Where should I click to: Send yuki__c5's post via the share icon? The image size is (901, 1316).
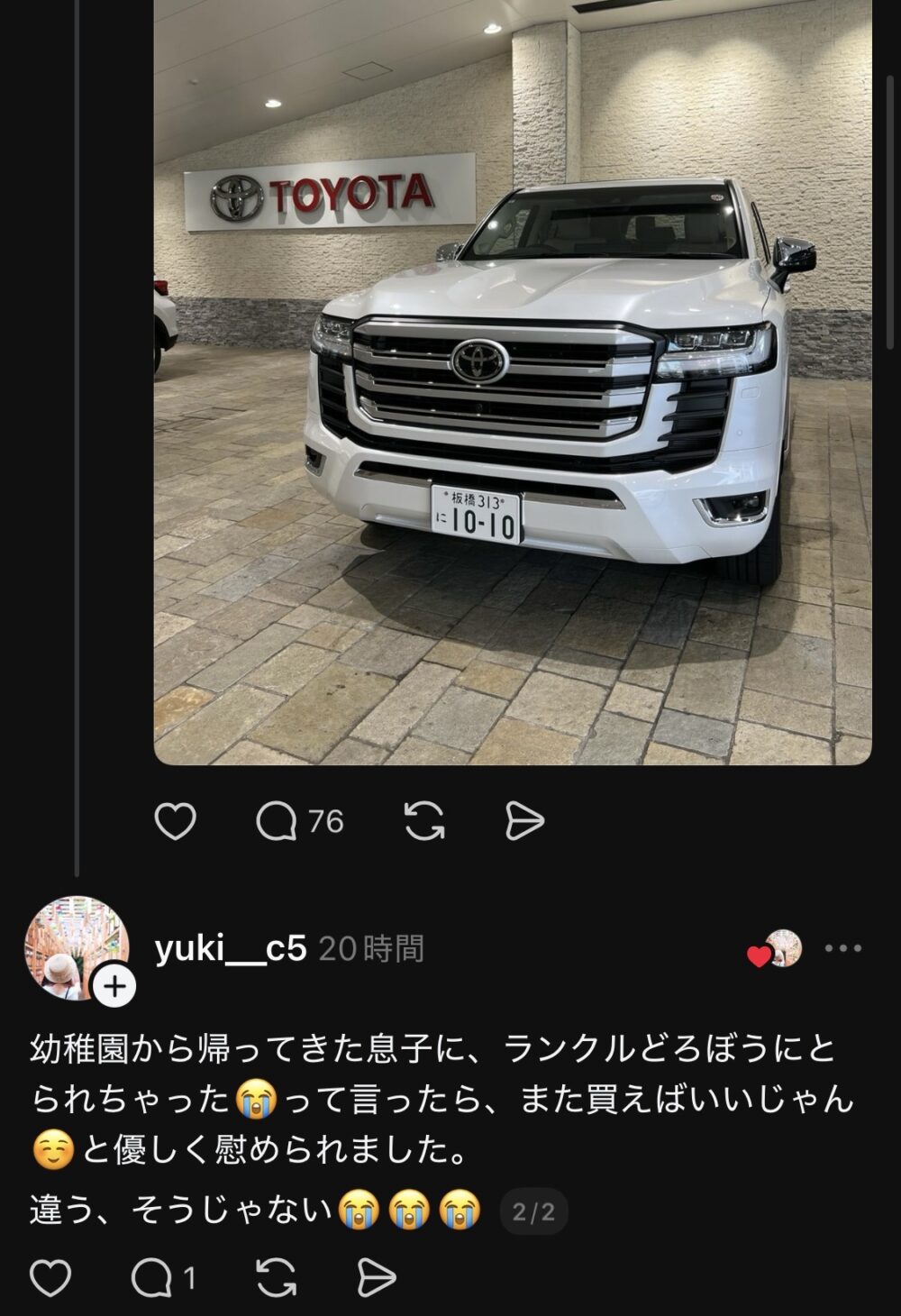[376, 1277]
